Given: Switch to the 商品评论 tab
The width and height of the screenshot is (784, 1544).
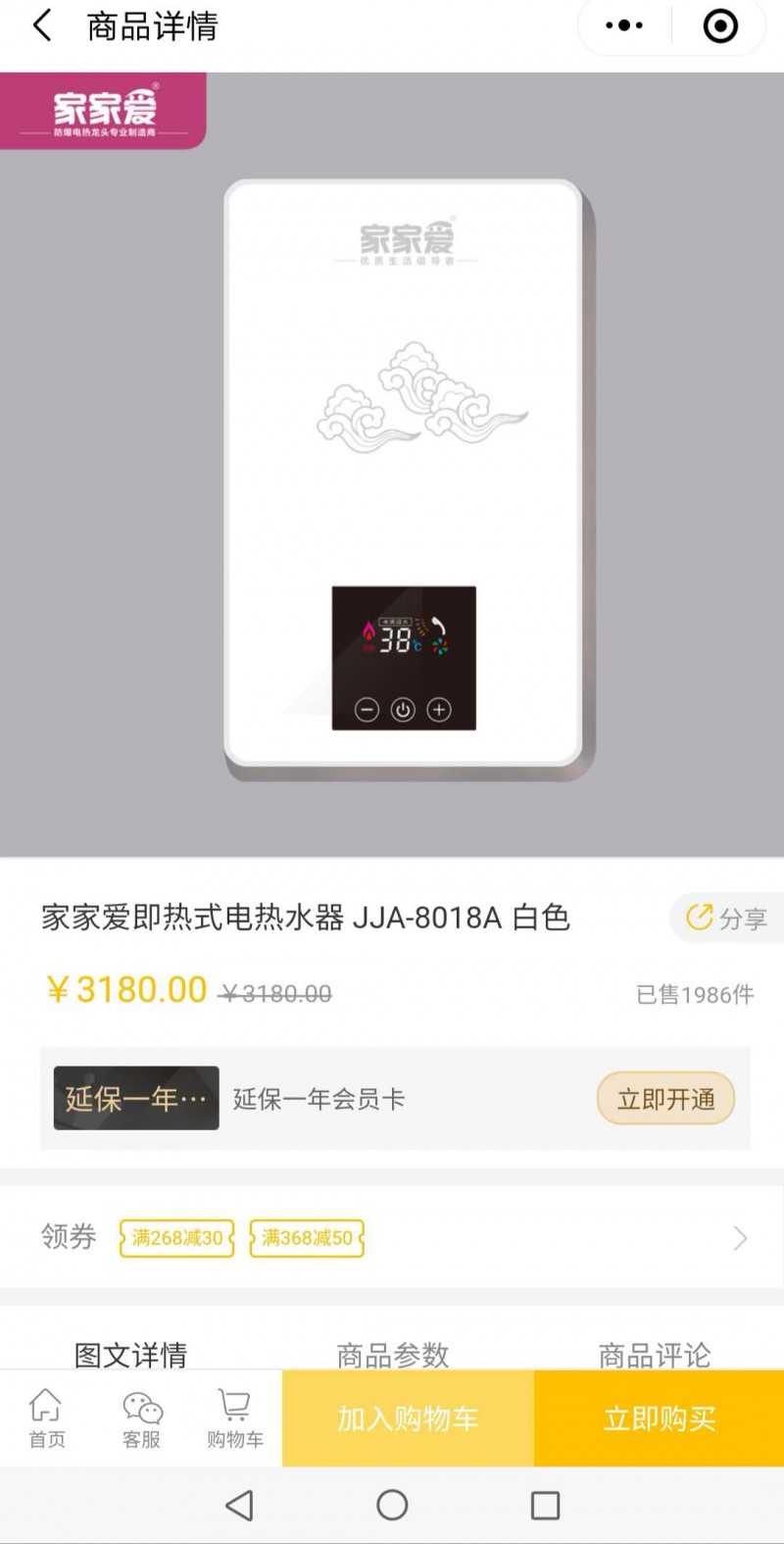Looking at the screenshot, I should 655,1355.
